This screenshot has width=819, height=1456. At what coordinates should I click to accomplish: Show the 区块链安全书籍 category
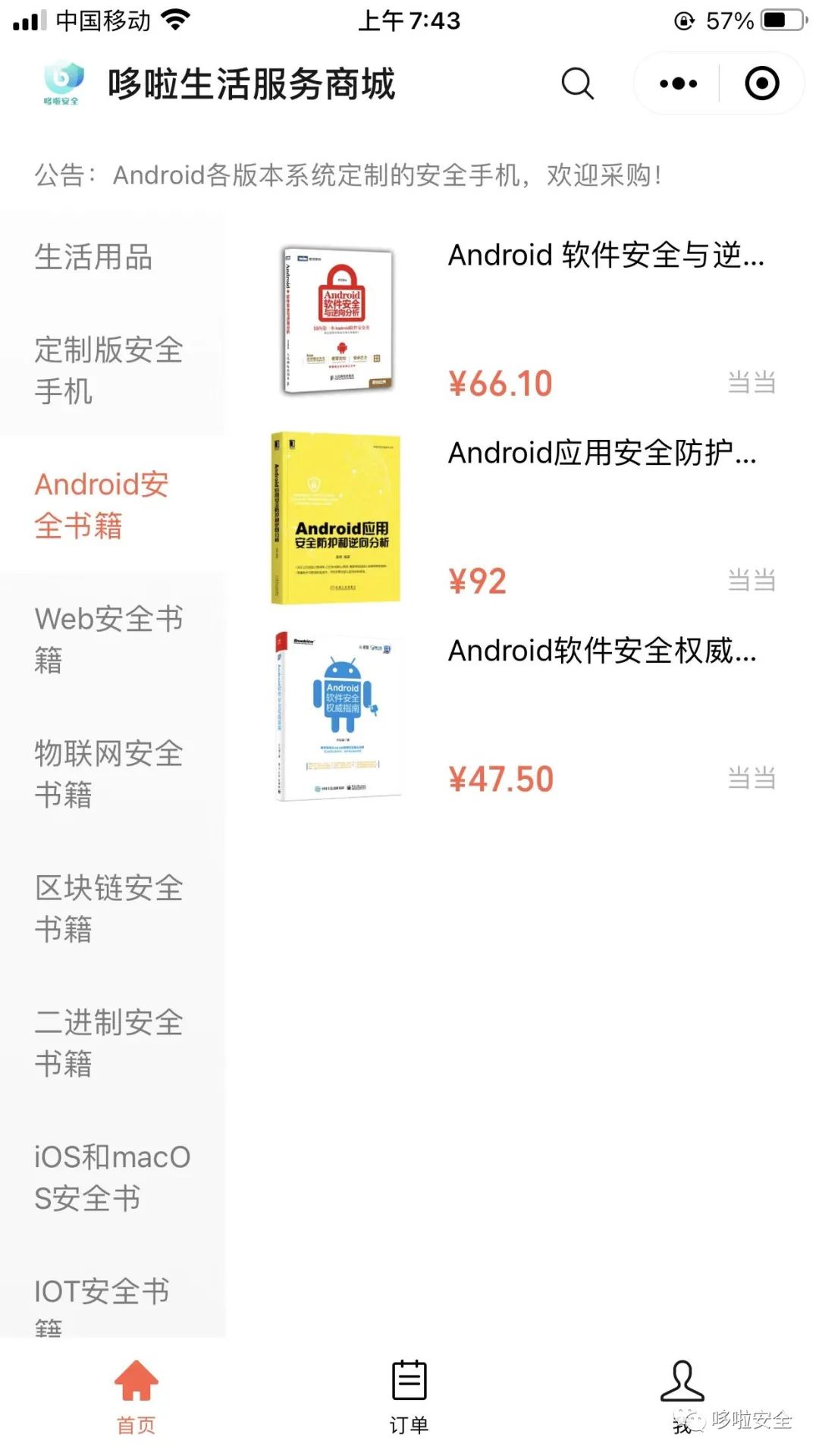[x=112, y=908]
